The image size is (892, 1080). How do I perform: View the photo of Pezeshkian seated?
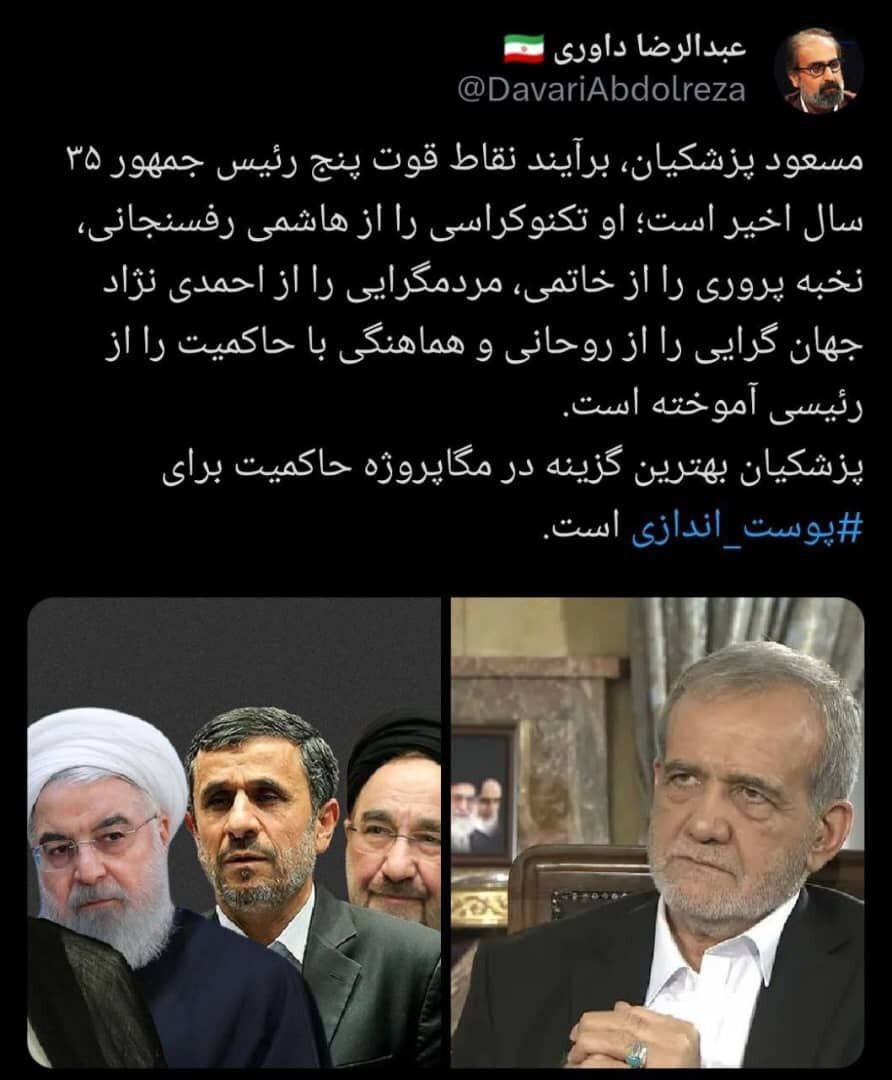(x=657, y=832)
